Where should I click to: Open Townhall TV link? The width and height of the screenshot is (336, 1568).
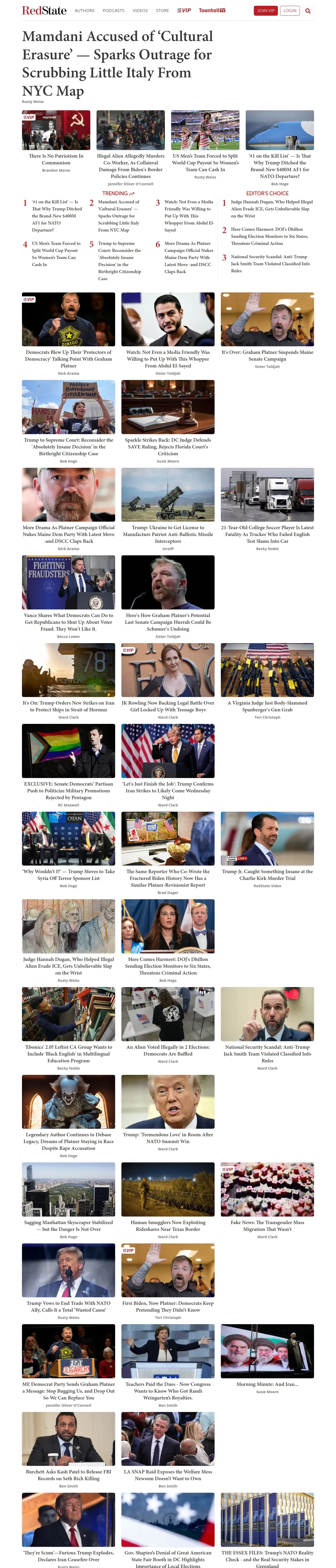212,10
